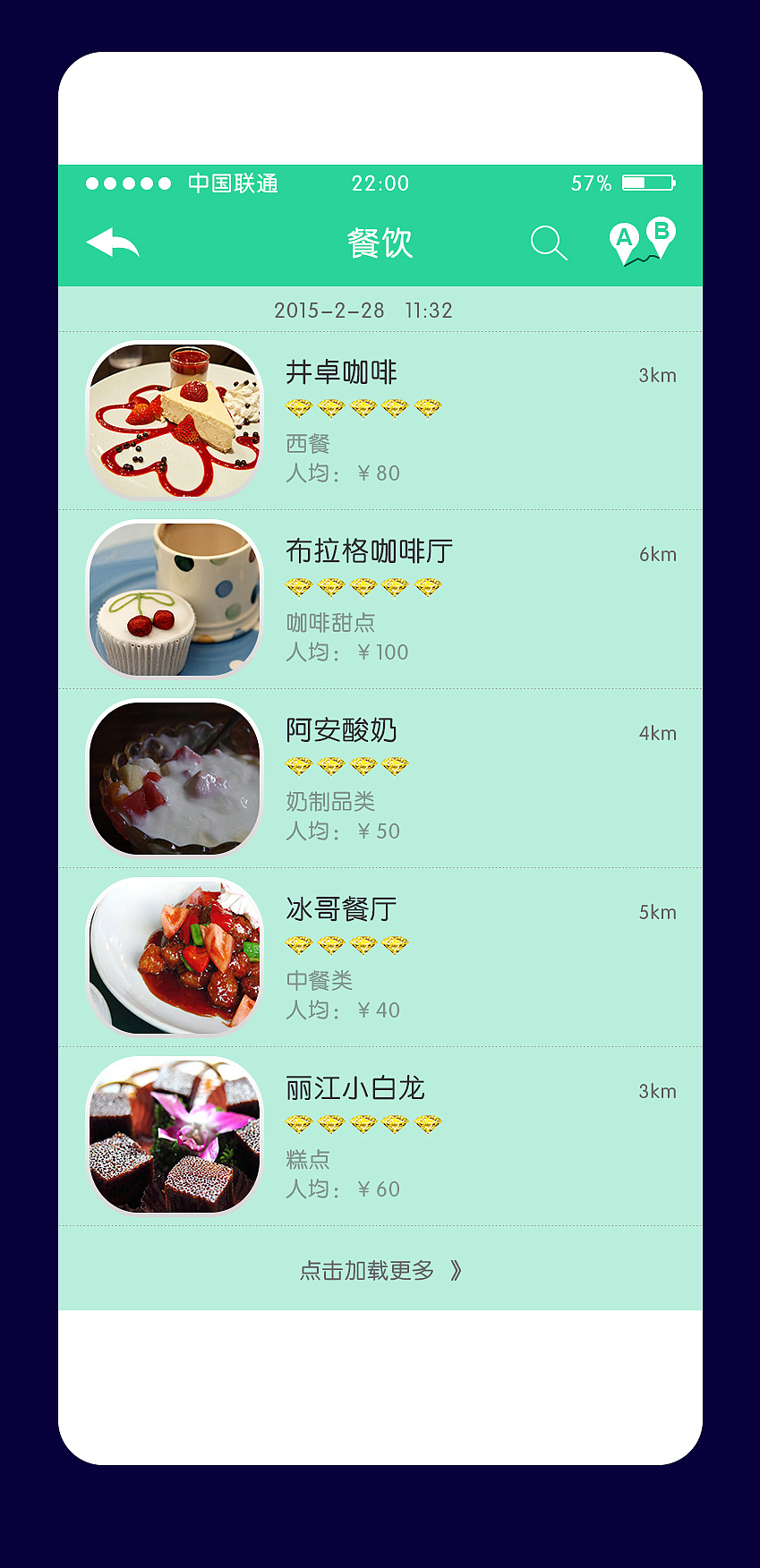This screenshot has height=1568, width=760.
Task: Tap the 人均 ¥50 price of 阿安酸奶
Action: click(x=344, y=831)
